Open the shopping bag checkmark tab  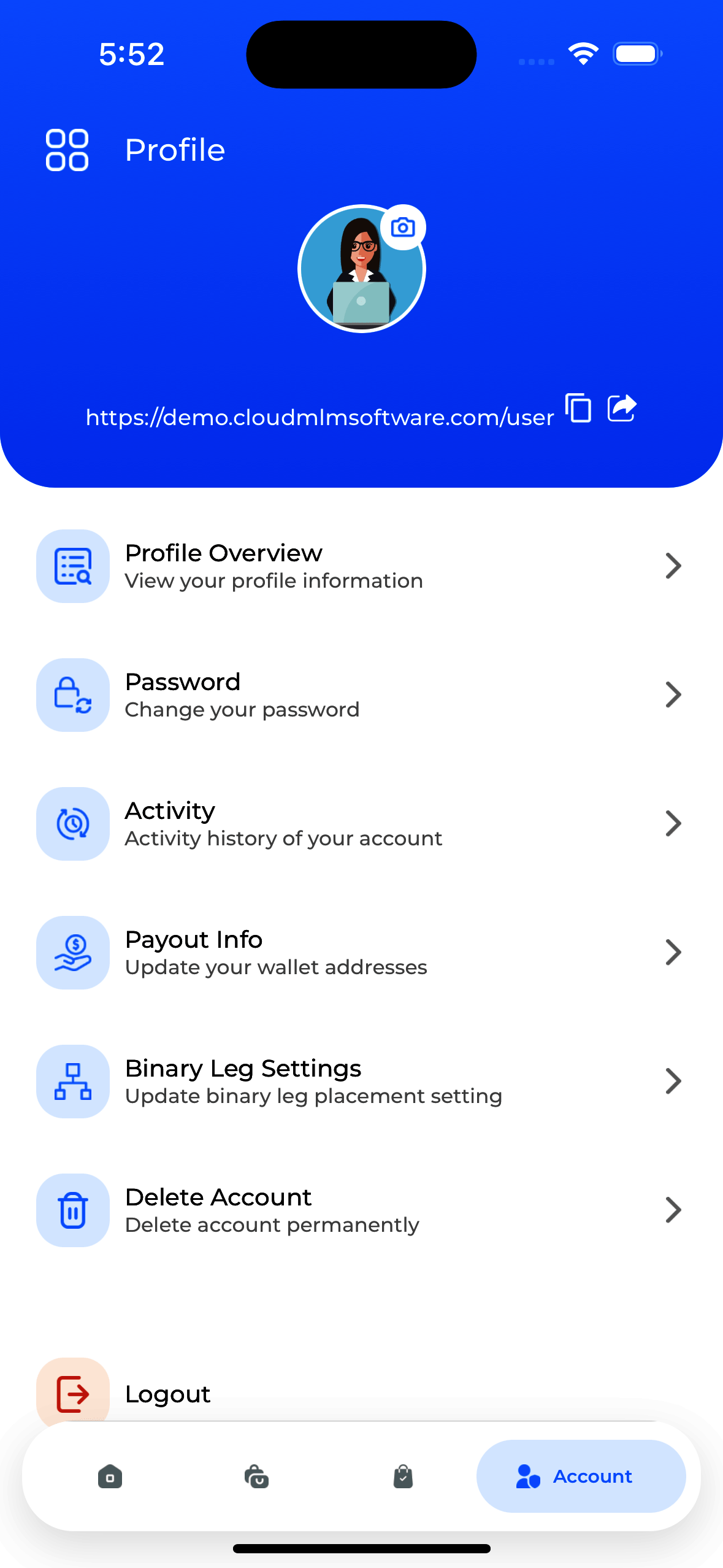[x=403, y=1476]
